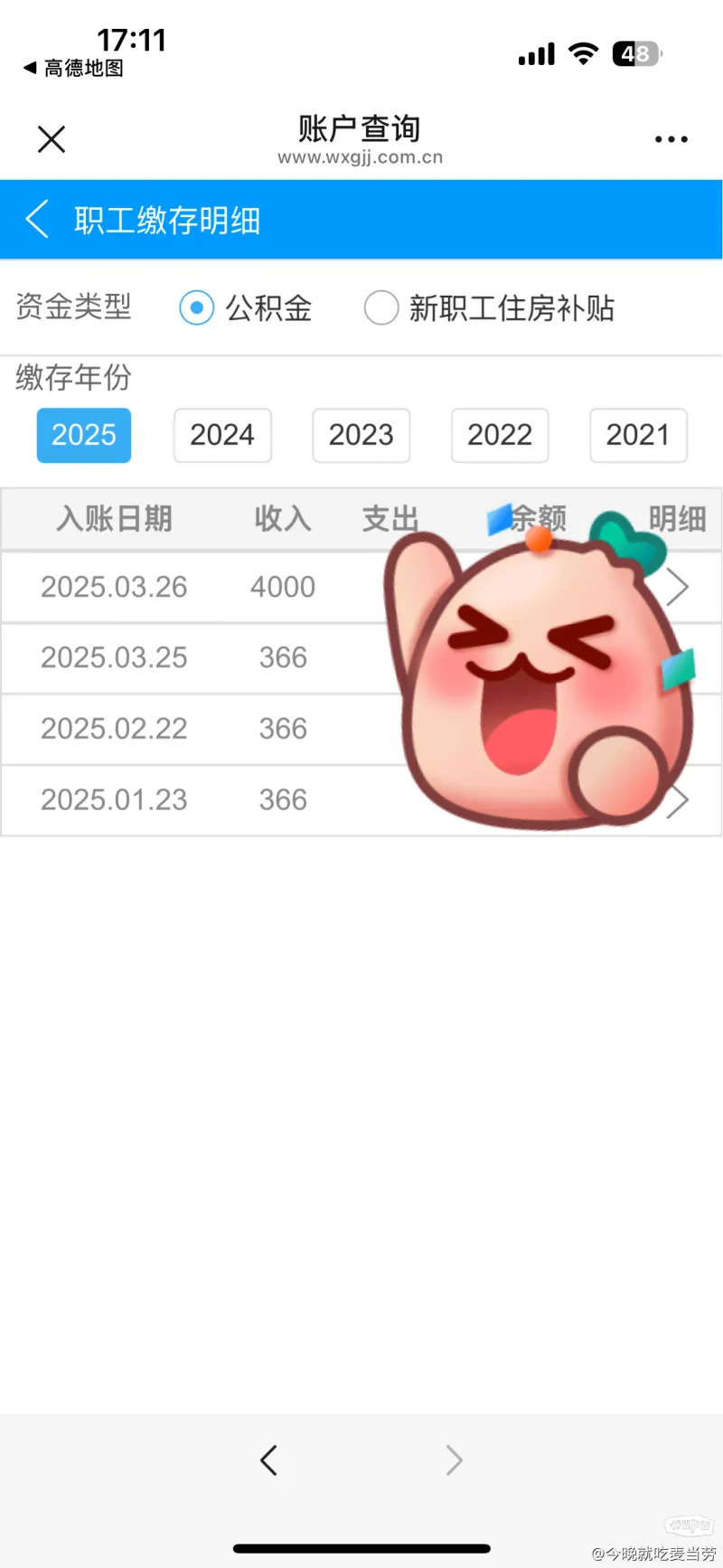This screenshot has height=1568, width=723.
Task: Choose deposit year 2023
Action: (x=361, y=435)
